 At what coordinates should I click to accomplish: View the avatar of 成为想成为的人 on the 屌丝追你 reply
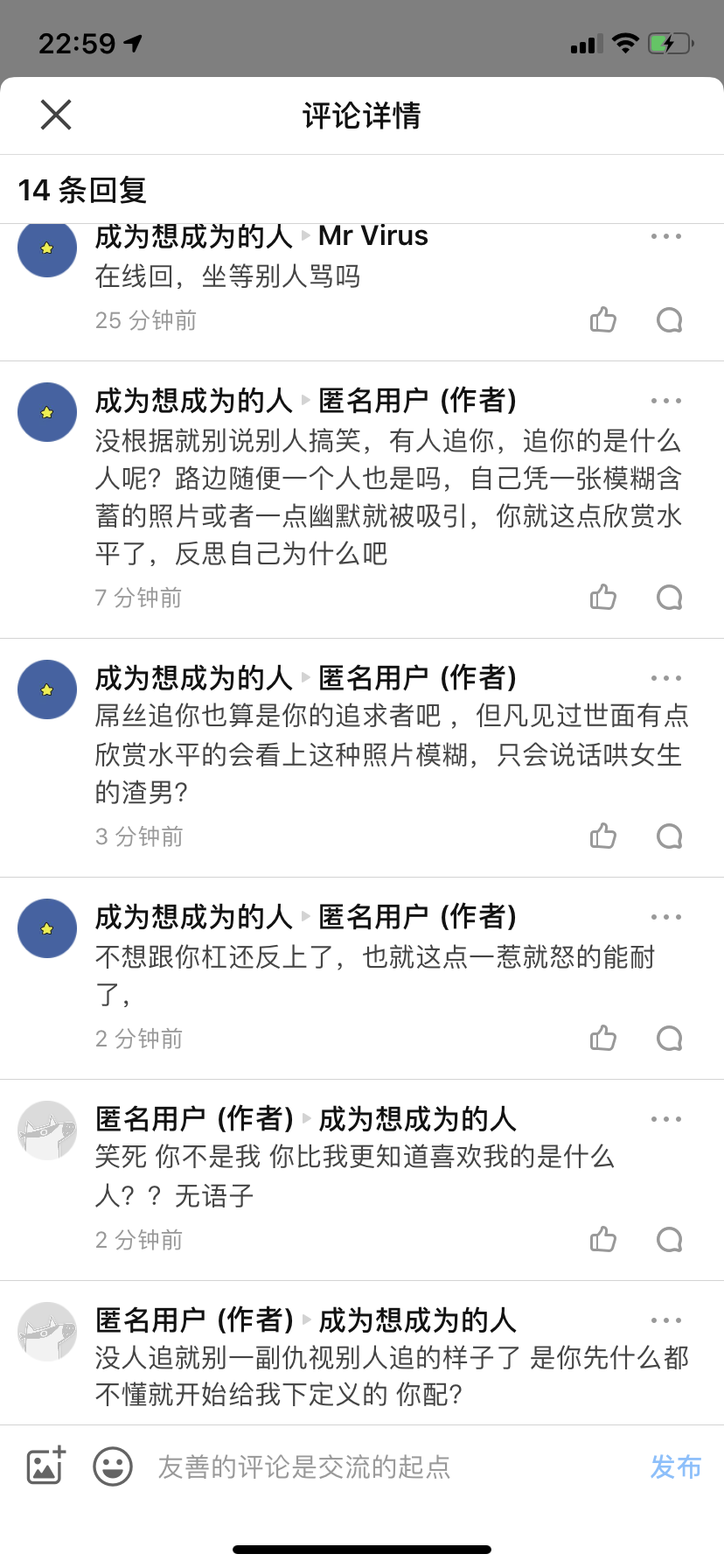click(47, 689)
